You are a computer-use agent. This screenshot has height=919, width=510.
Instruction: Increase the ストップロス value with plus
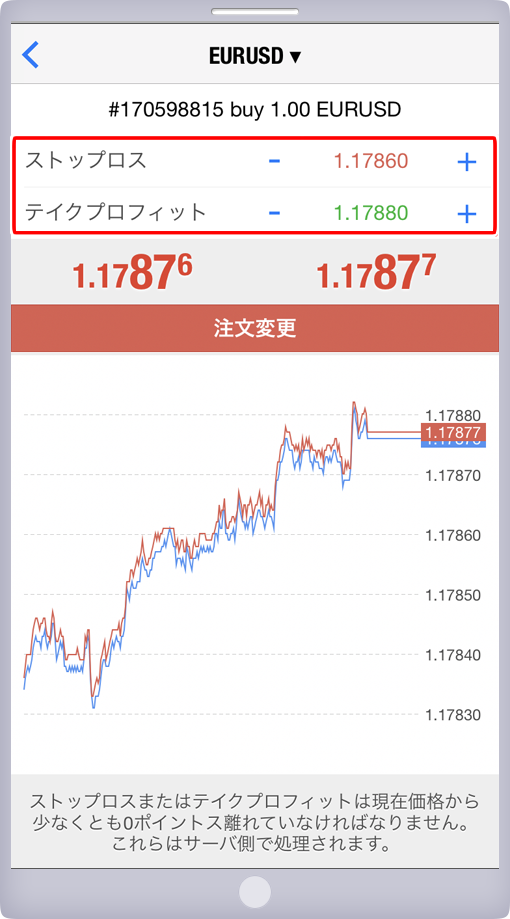(x=467, y=162)
